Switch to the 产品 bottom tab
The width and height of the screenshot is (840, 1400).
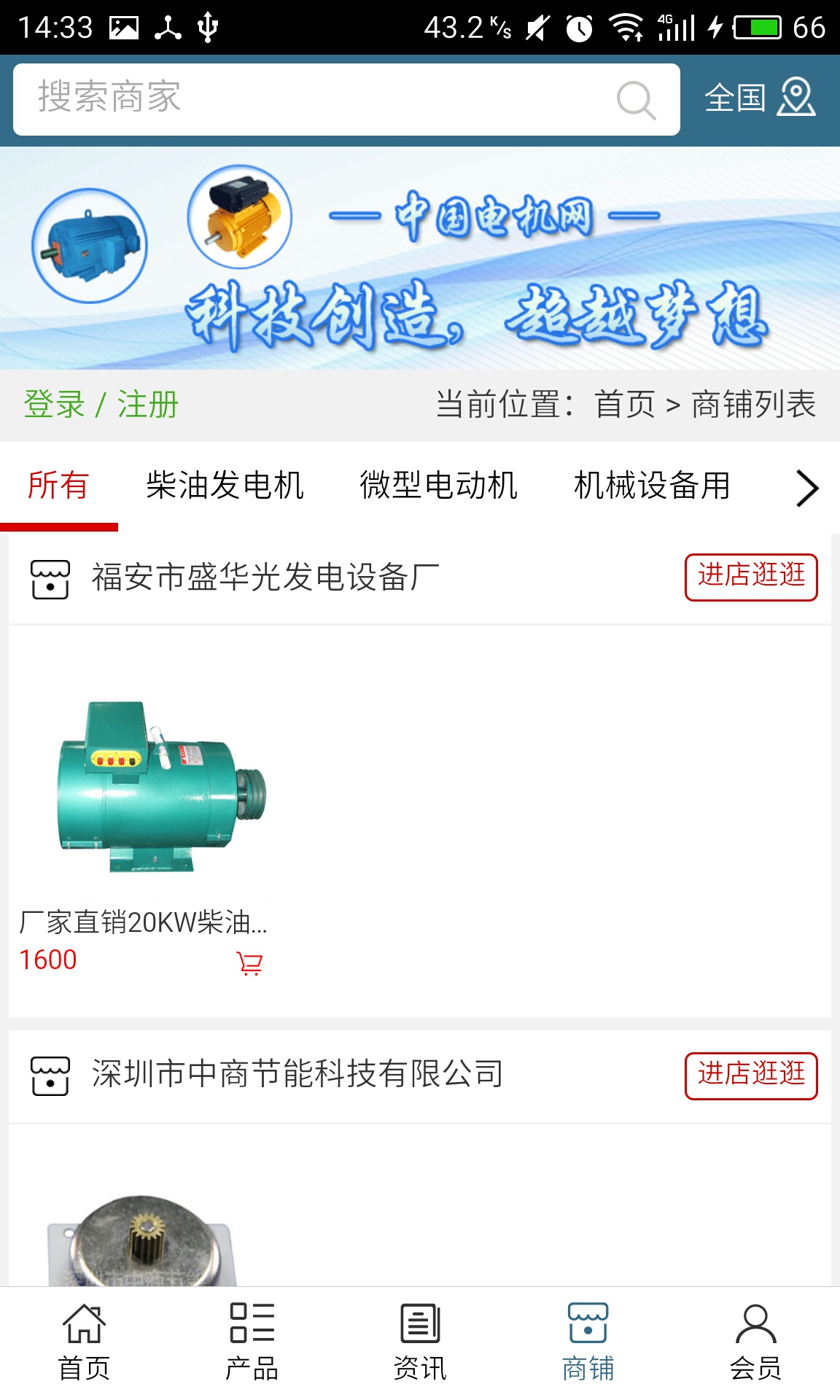[252, 1342]
